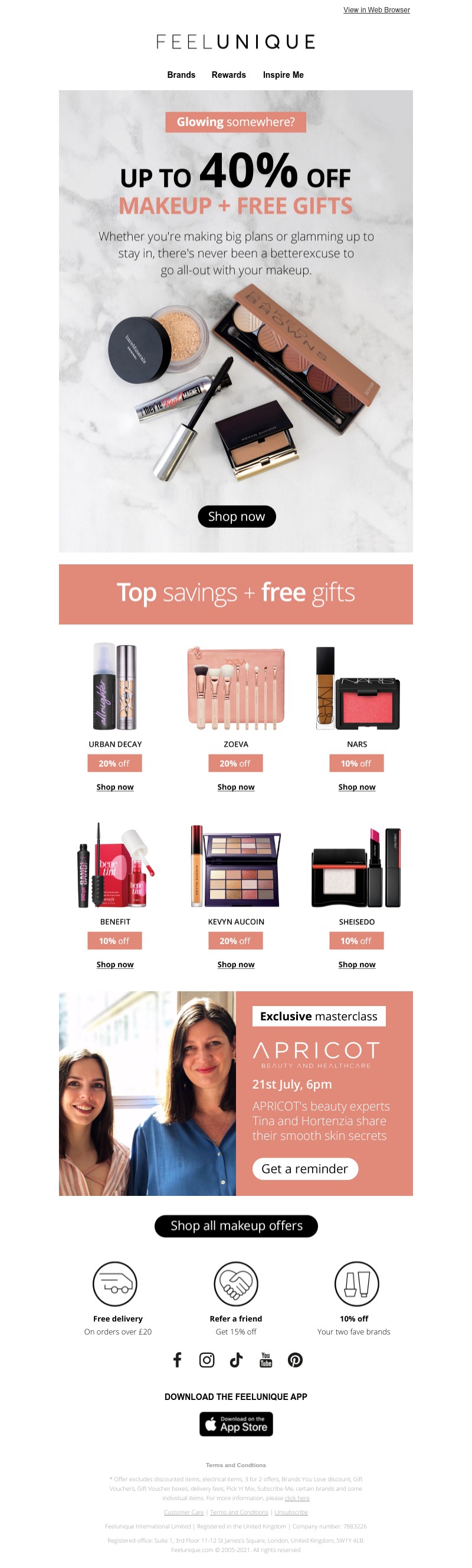Open Feelunique Instagram profile
The width and height of the screenshot is (472, 1568).
pos(206,1359)
